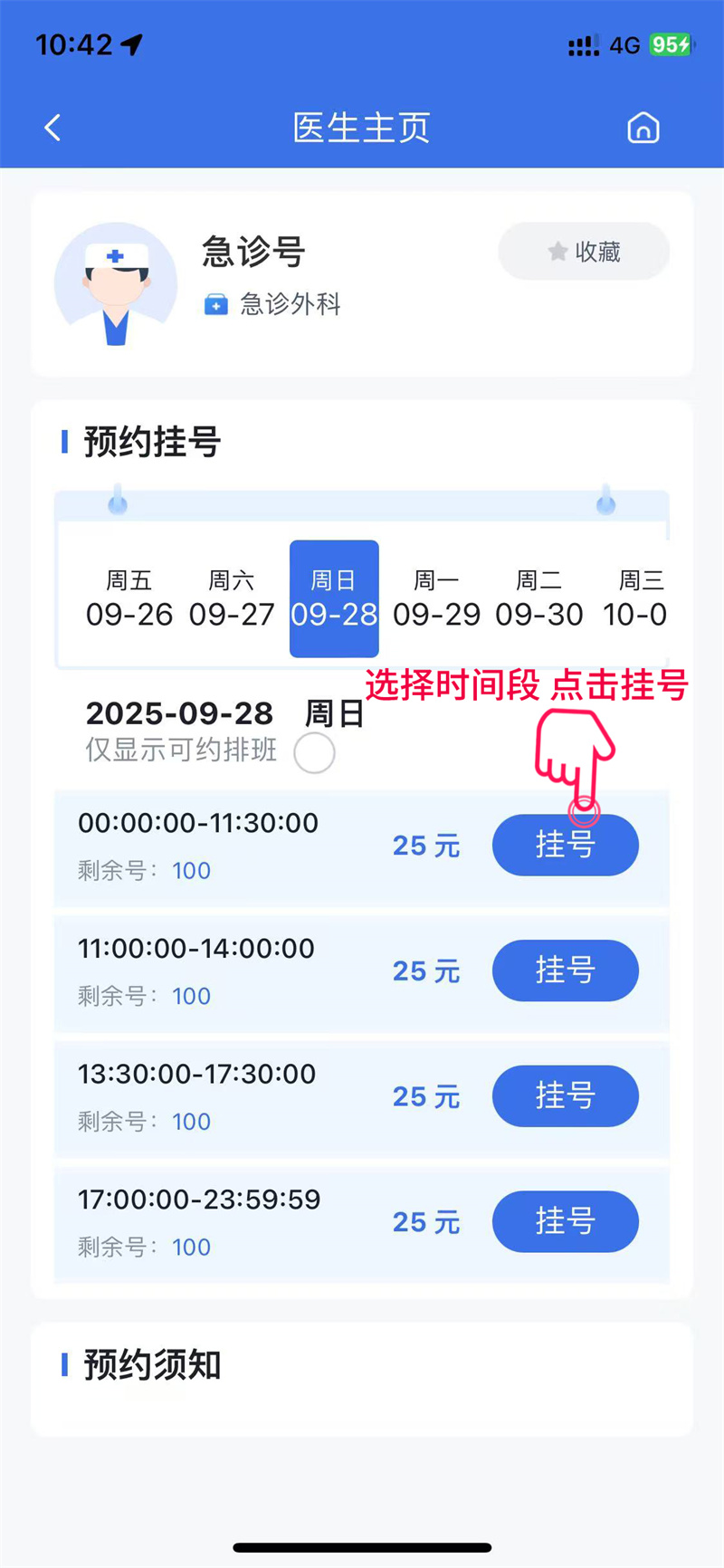Tap 挂号 for the 00:00:00-11:30:00 slot
724x1568 pixels.
(x=565, y=846)
